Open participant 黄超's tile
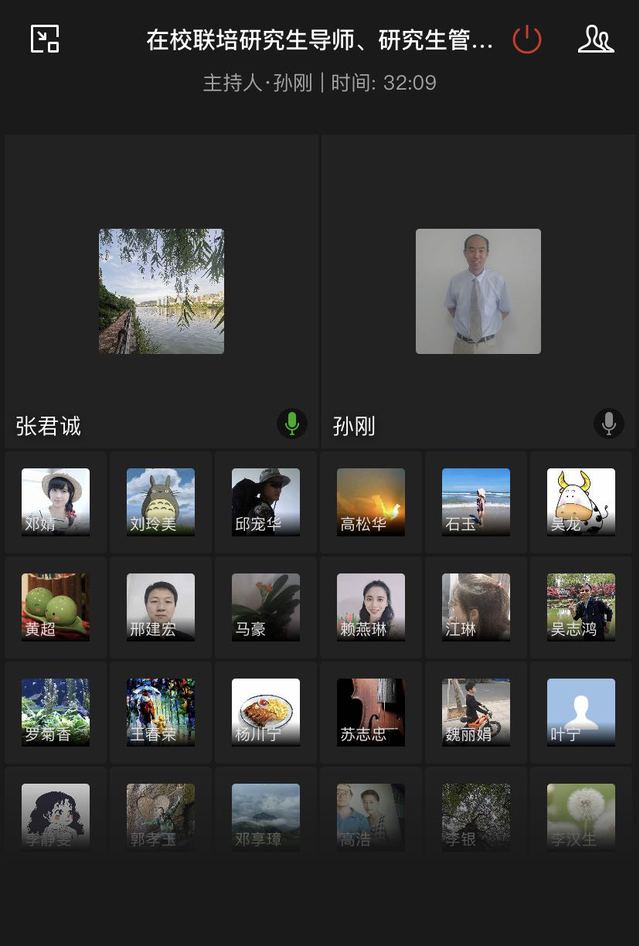Screen dimensions: 639x946 tap(56, 607)
